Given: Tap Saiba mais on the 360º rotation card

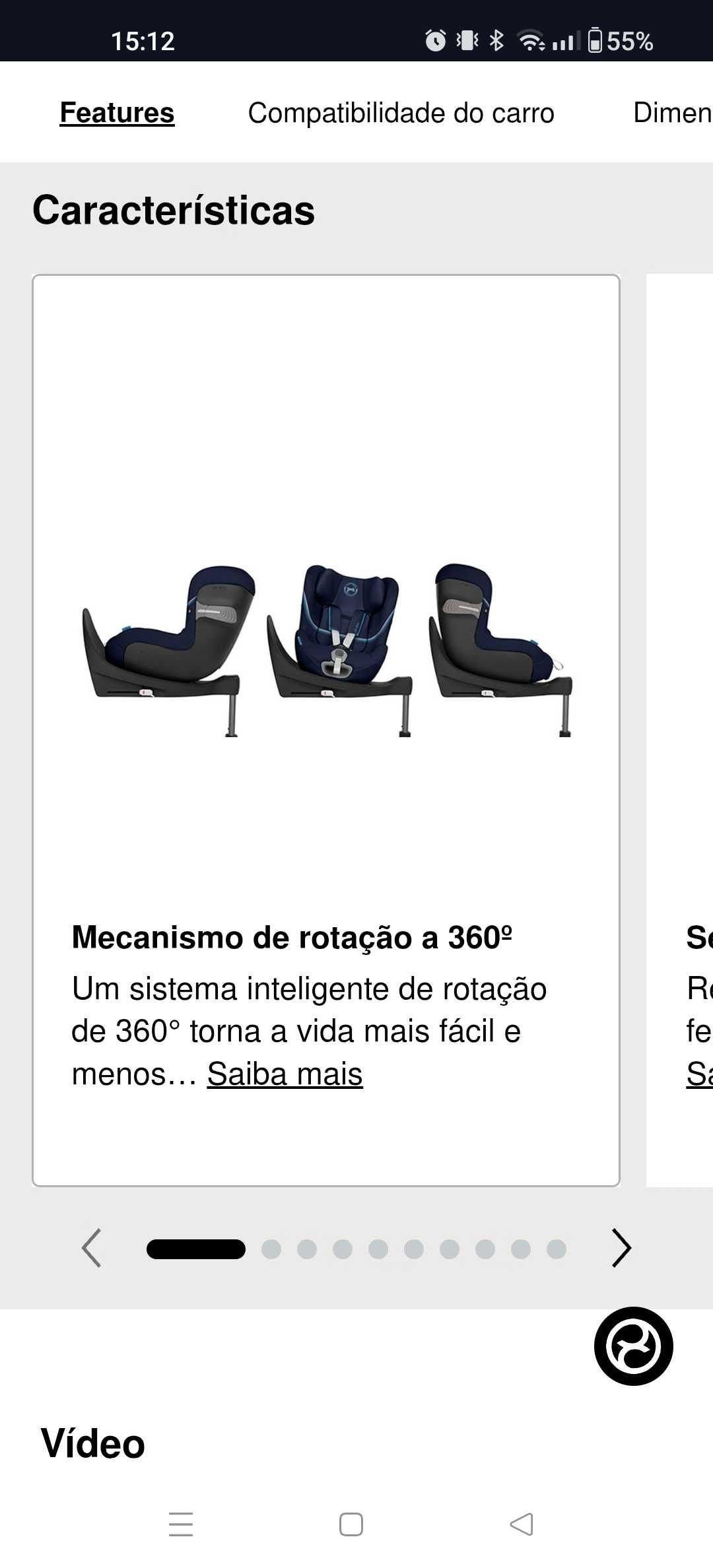Looking at the screenshot, I should tap(285, 1074).
